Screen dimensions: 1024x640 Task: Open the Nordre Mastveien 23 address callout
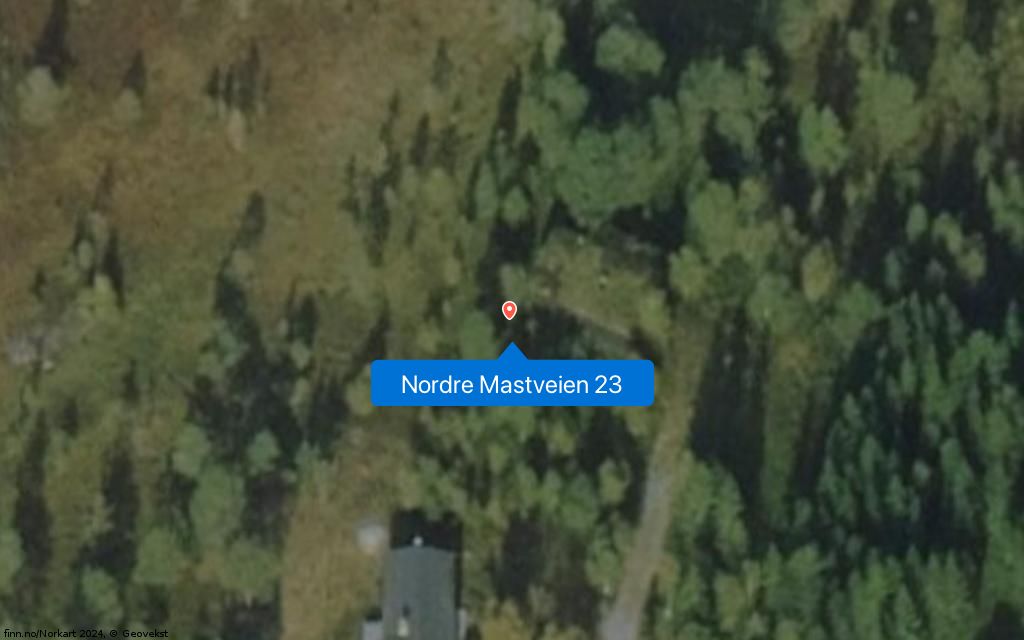tap(512, 384)
